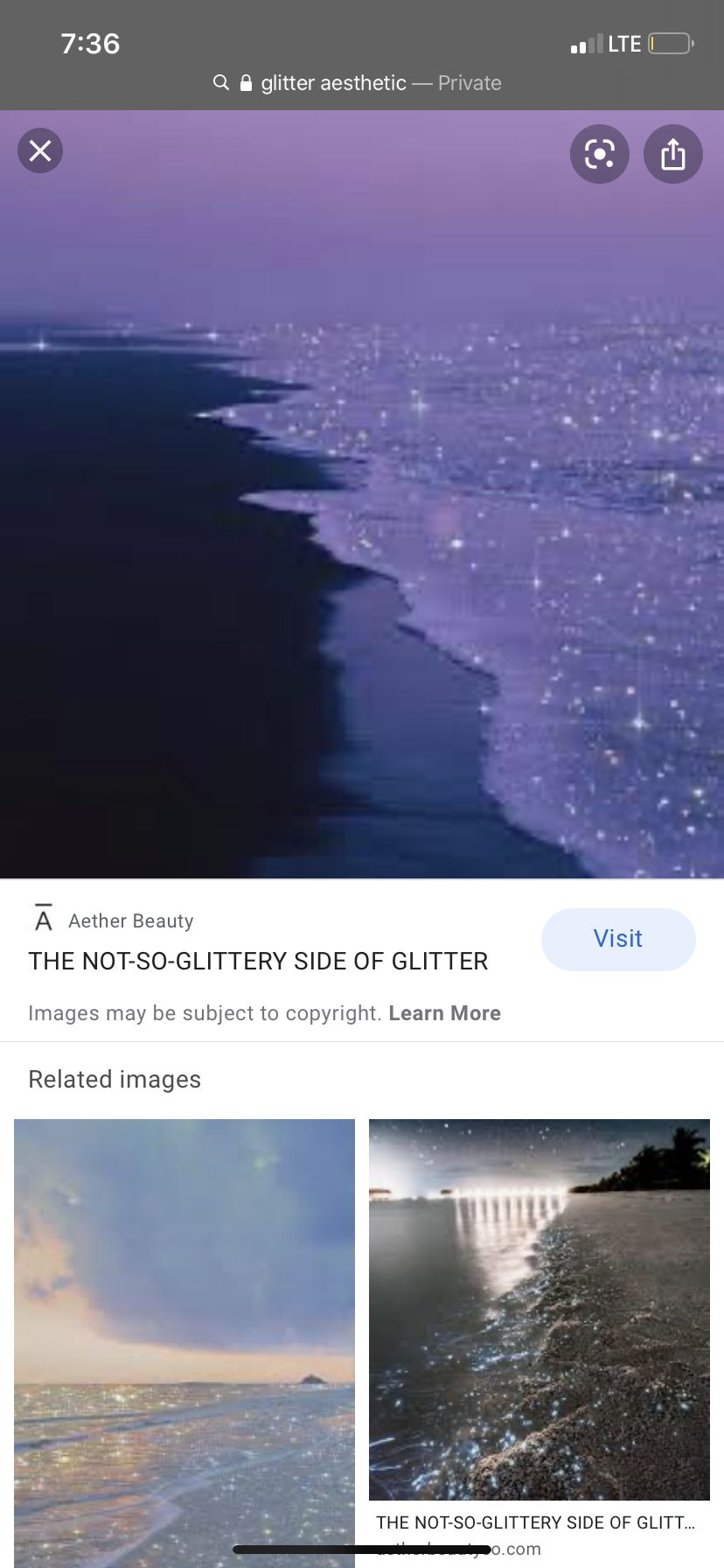Search this image with Lens
Viewport: 724px width, 1568px height.
click(x=600, y=154)
